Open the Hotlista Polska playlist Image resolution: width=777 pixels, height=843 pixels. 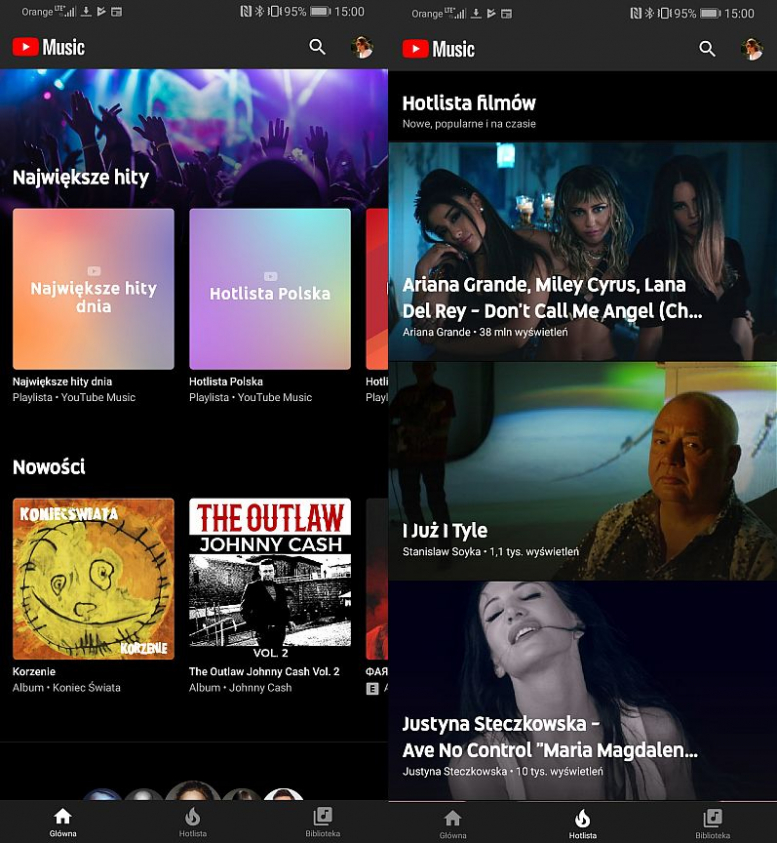click(270, 289)
